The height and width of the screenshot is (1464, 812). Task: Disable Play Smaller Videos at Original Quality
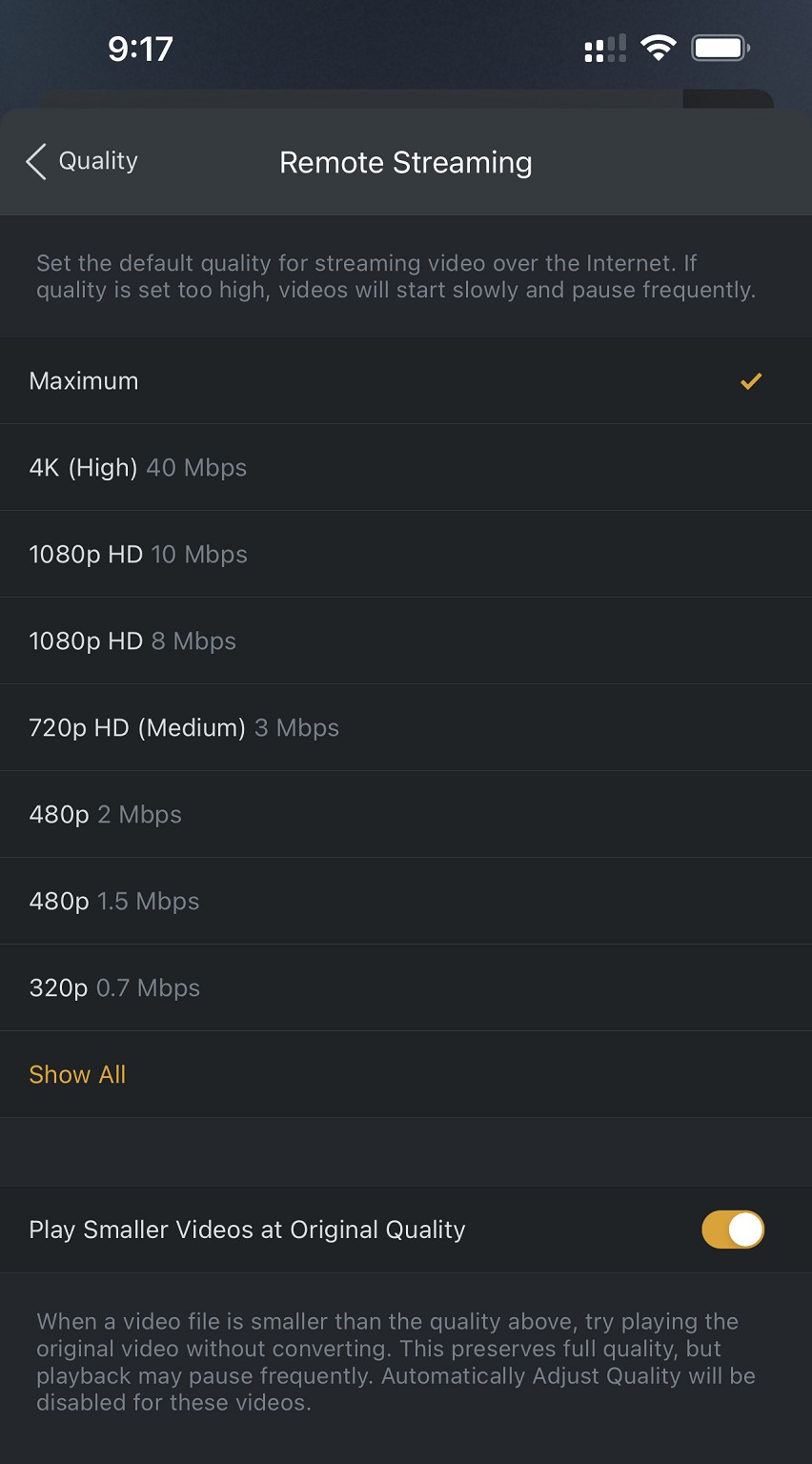pyautogui.click(x=733, y=1230)
